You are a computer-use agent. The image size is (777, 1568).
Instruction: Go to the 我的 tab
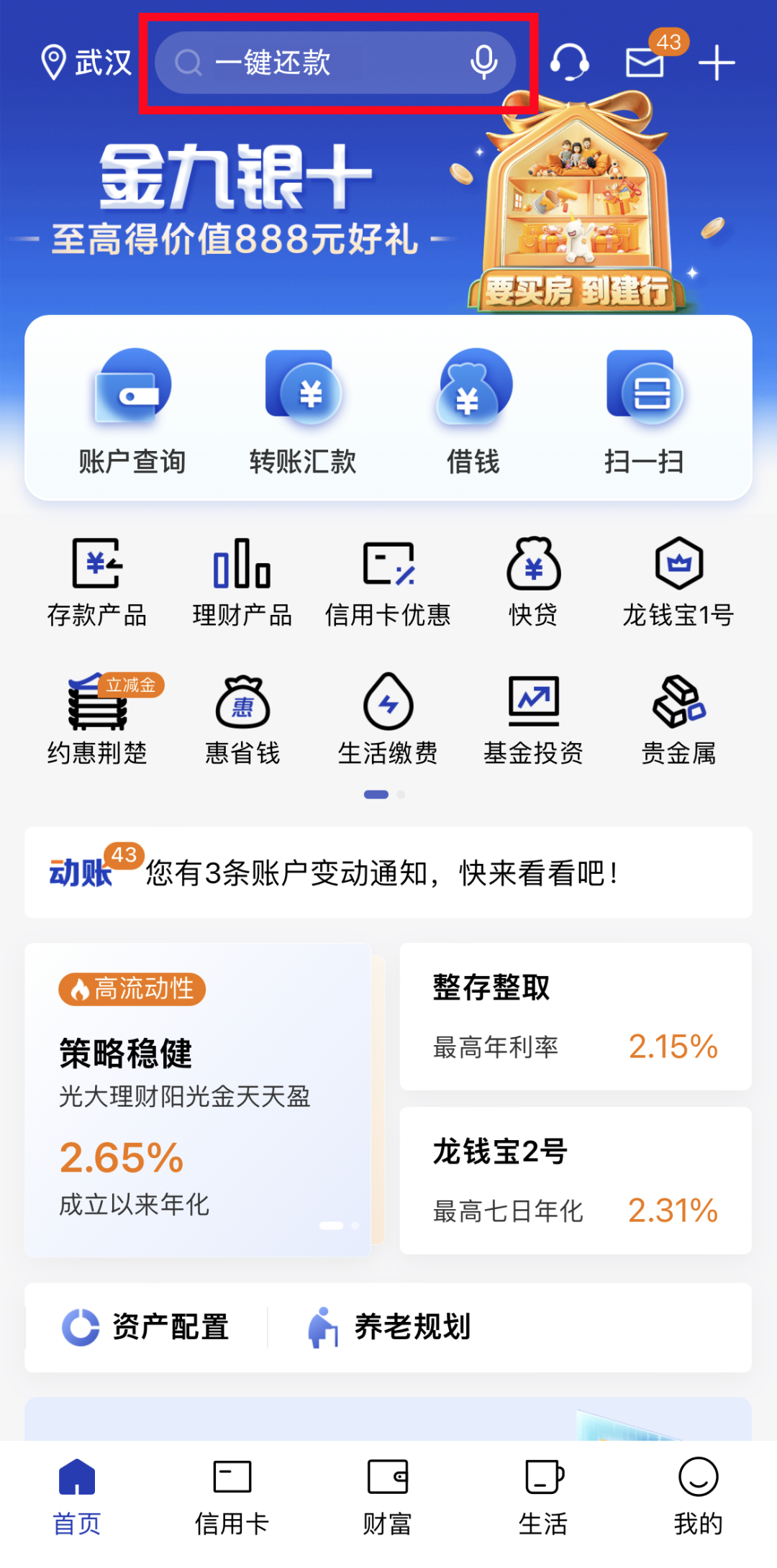[x=698, y=1498]
